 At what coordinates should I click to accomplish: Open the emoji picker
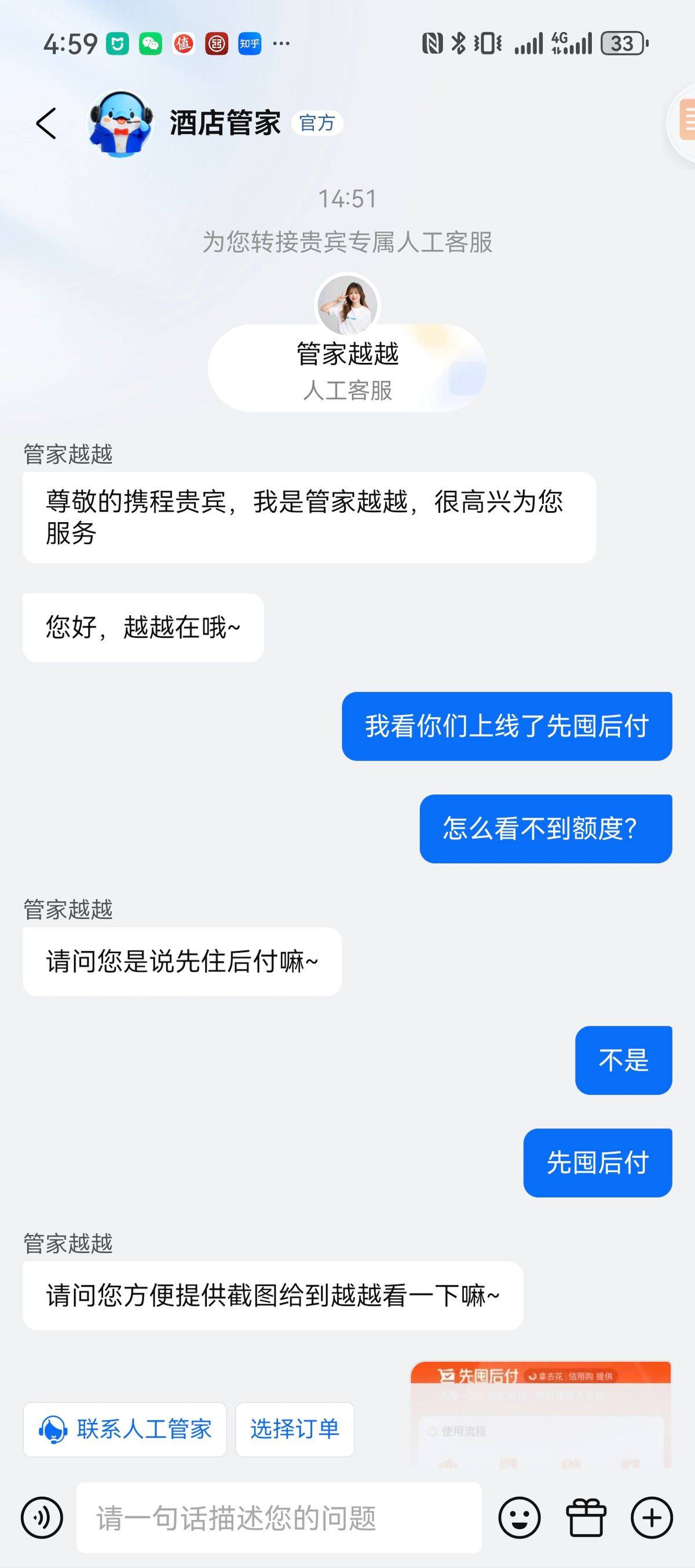pos(519,1518)
